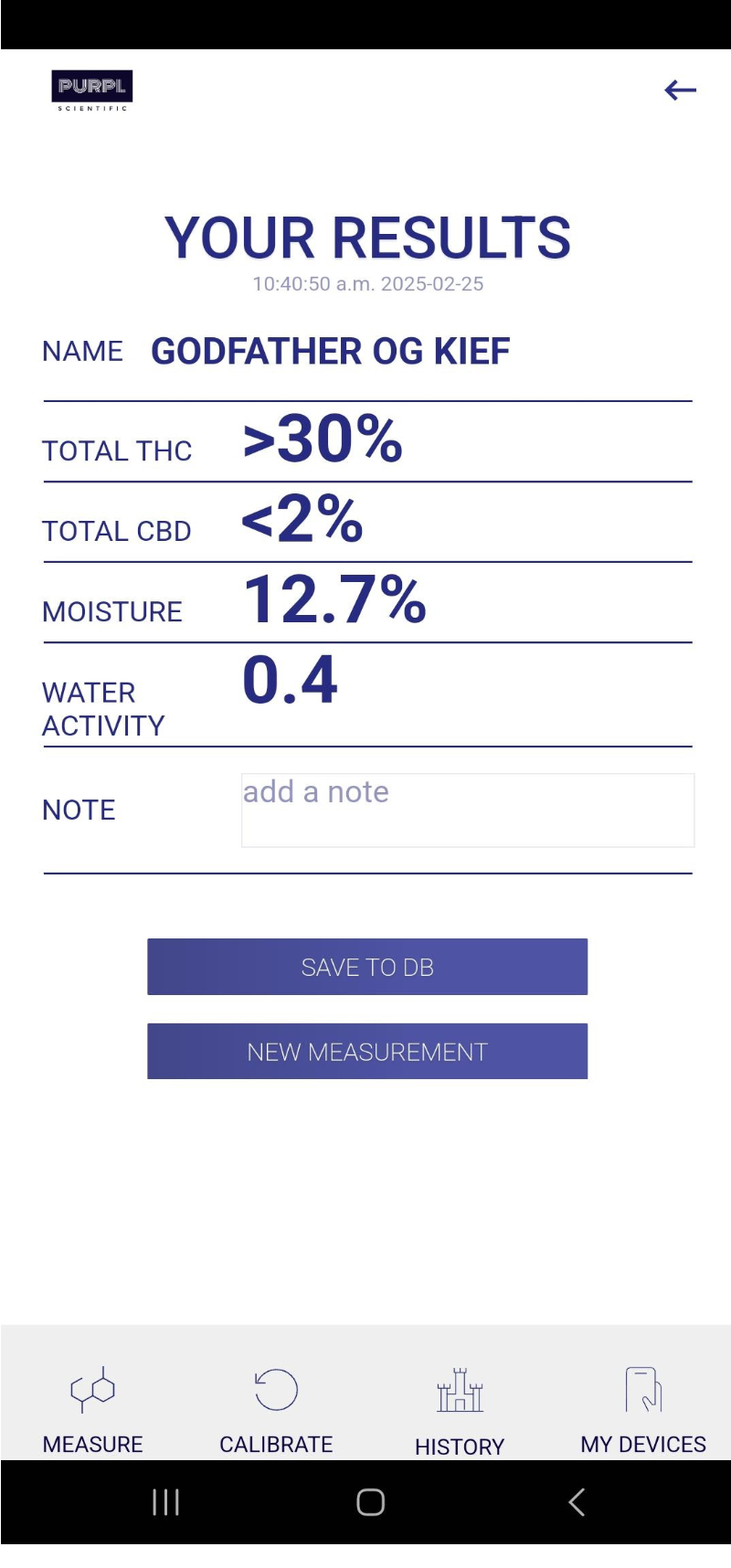Go back using the top arrow
The image size is (731, 1568).
point(680,90)
